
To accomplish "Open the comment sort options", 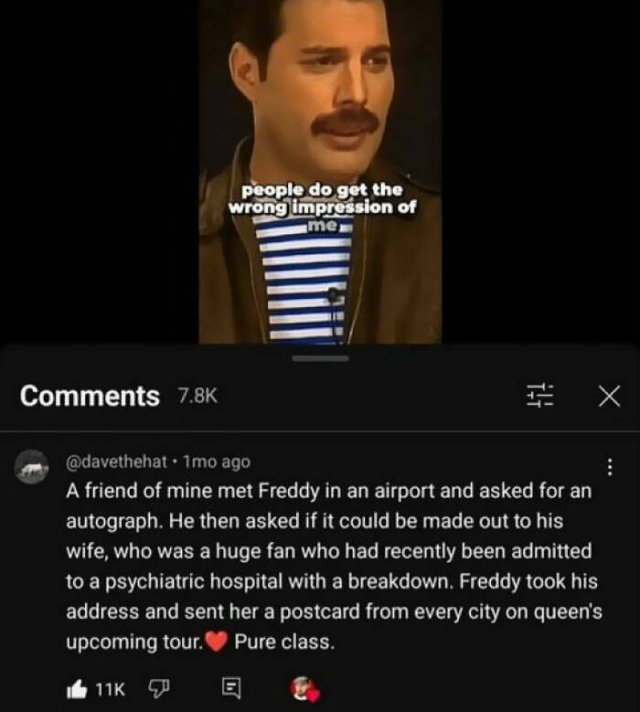I will pos(541,397).
